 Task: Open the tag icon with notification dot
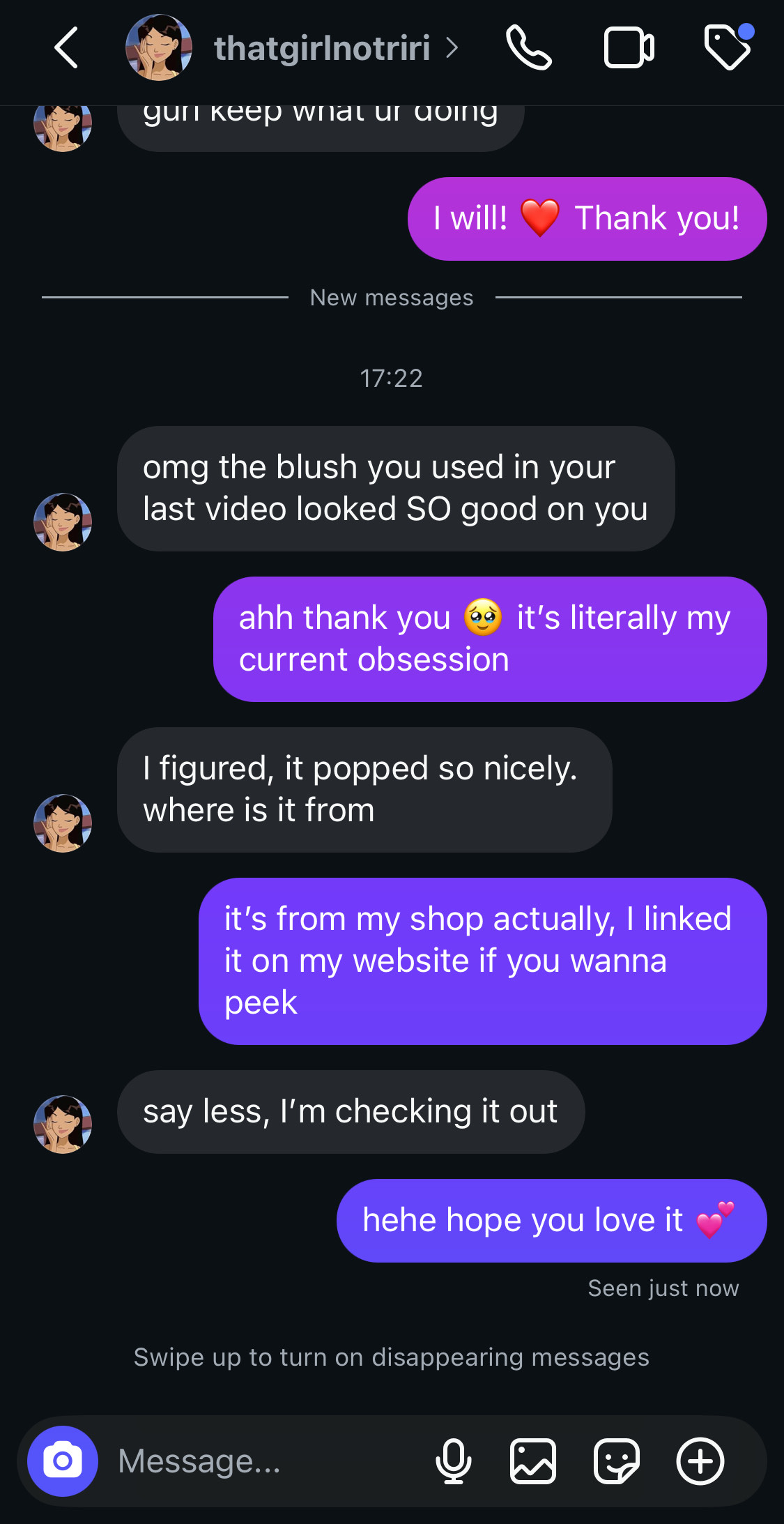[x=729, y=48]
